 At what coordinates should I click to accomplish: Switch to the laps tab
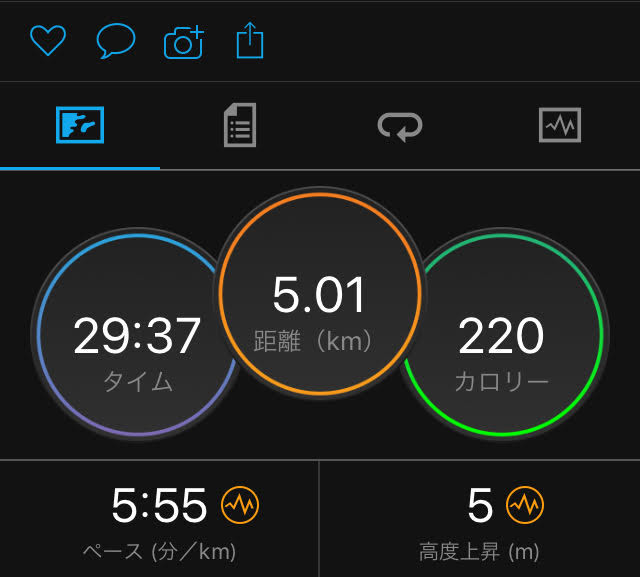click(400, 126)
